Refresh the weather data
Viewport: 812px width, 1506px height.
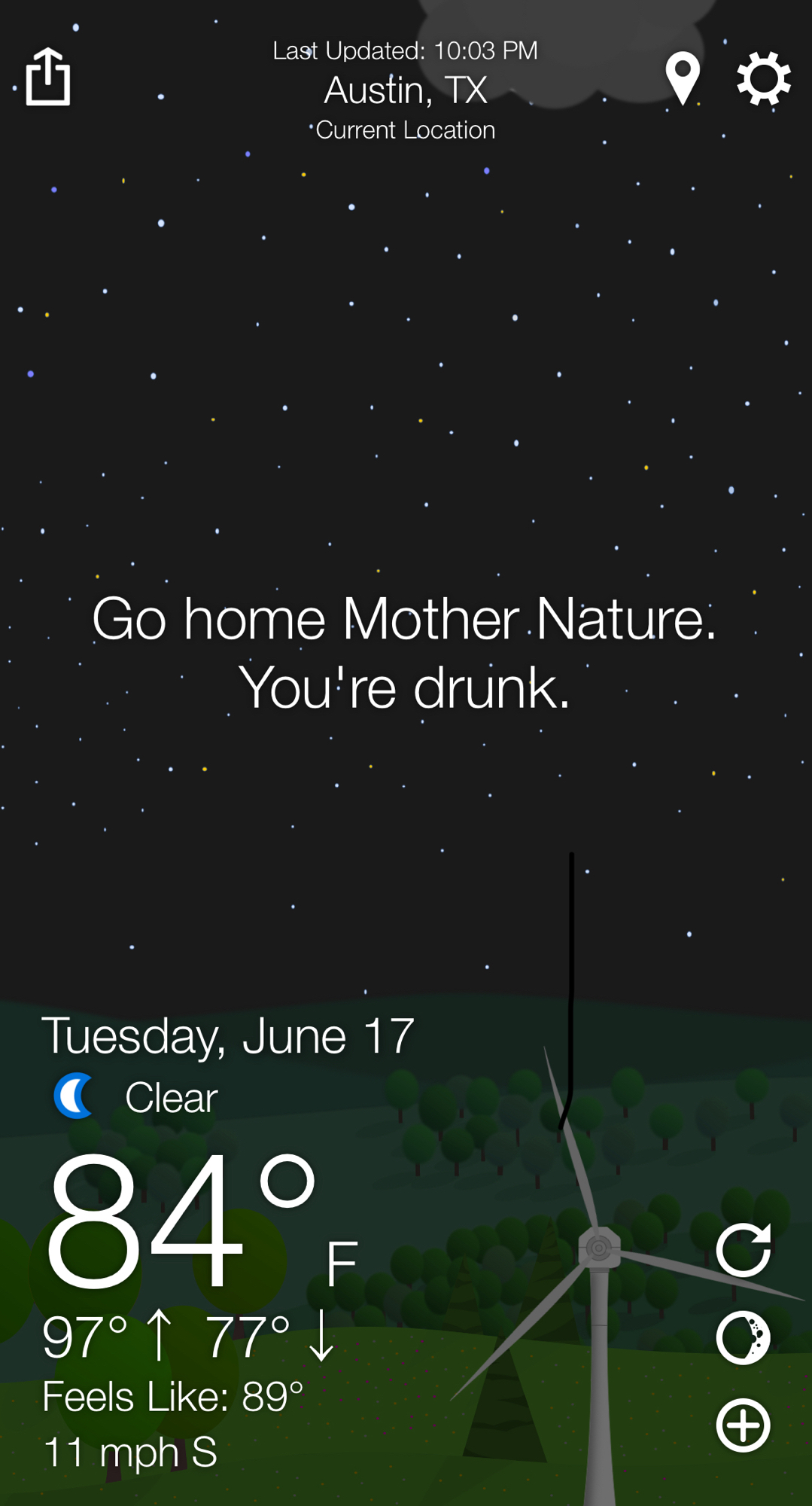744,1251
